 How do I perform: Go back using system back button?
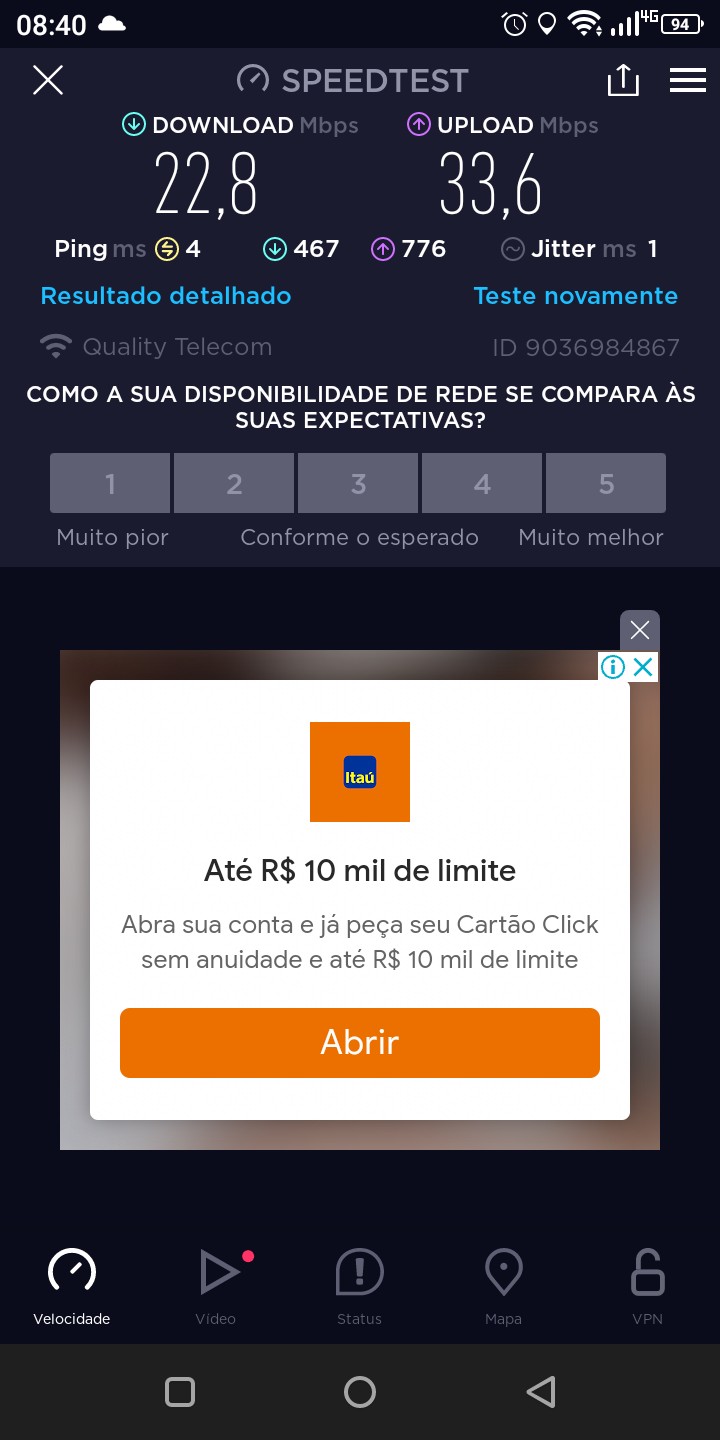pyautogui.click(x=540, y=1392)
